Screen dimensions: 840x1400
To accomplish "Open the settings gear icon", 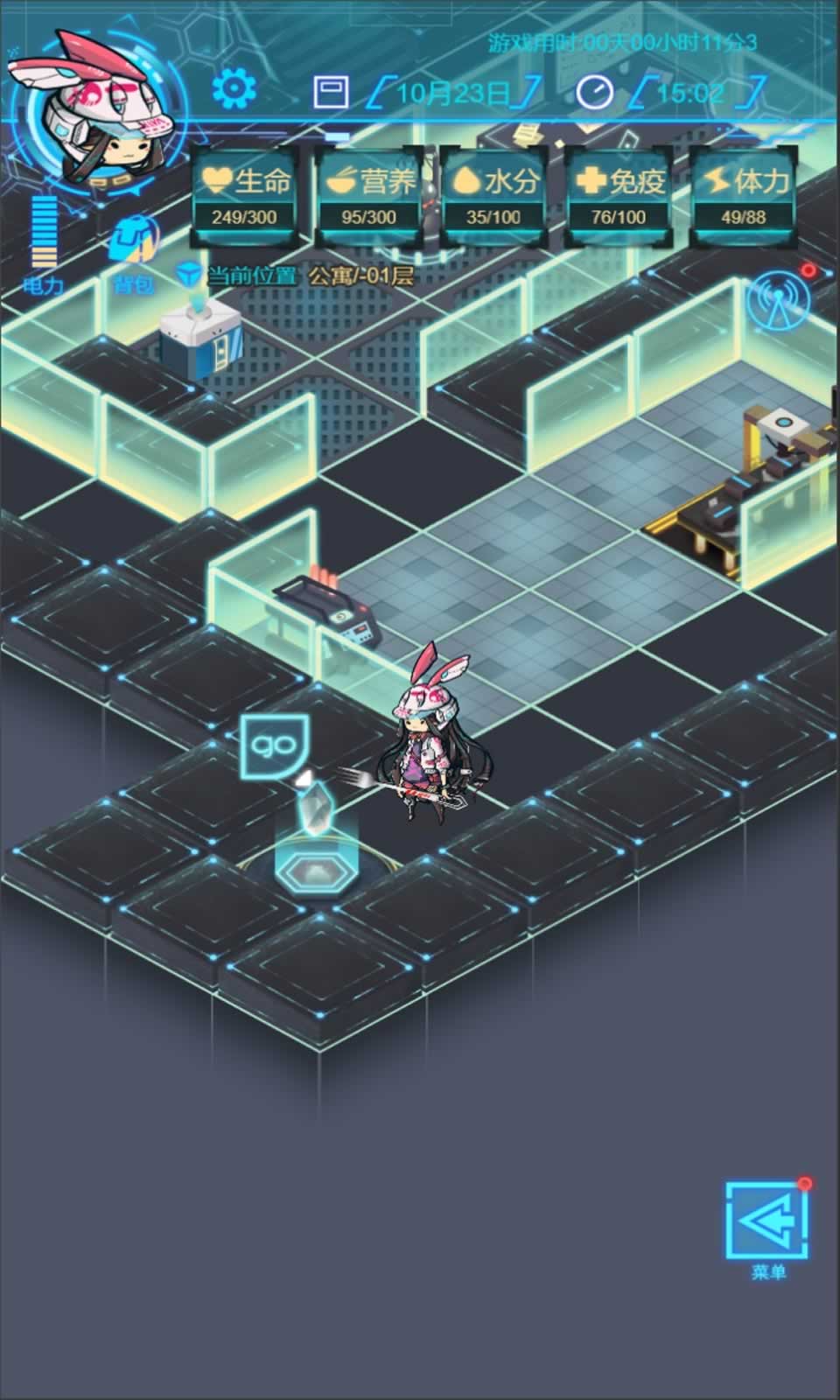I will coord(234,88).
